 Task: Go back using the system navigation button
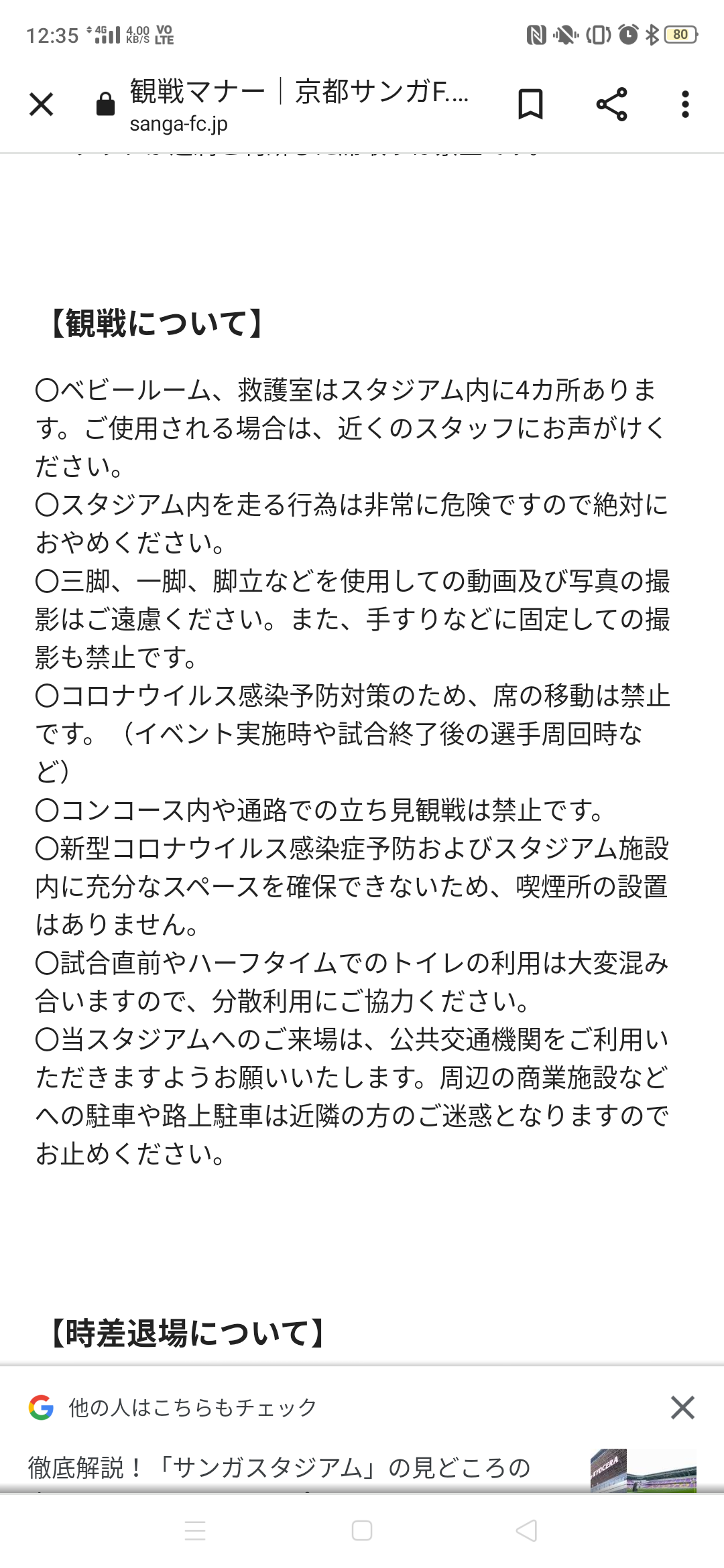coord(527,1530)
